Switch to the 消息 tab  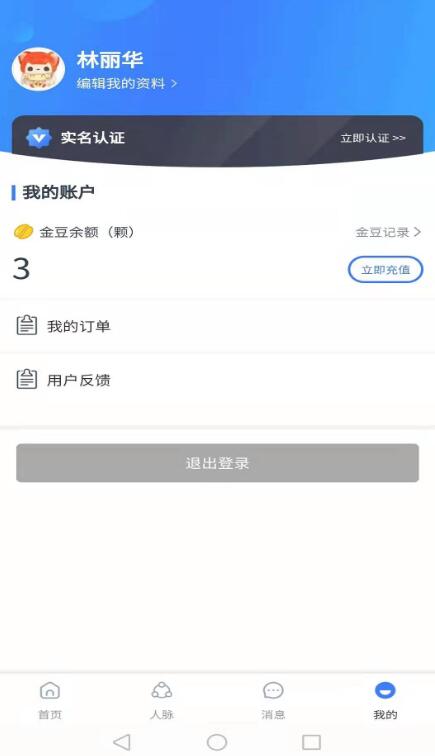(x=273, y=701)
